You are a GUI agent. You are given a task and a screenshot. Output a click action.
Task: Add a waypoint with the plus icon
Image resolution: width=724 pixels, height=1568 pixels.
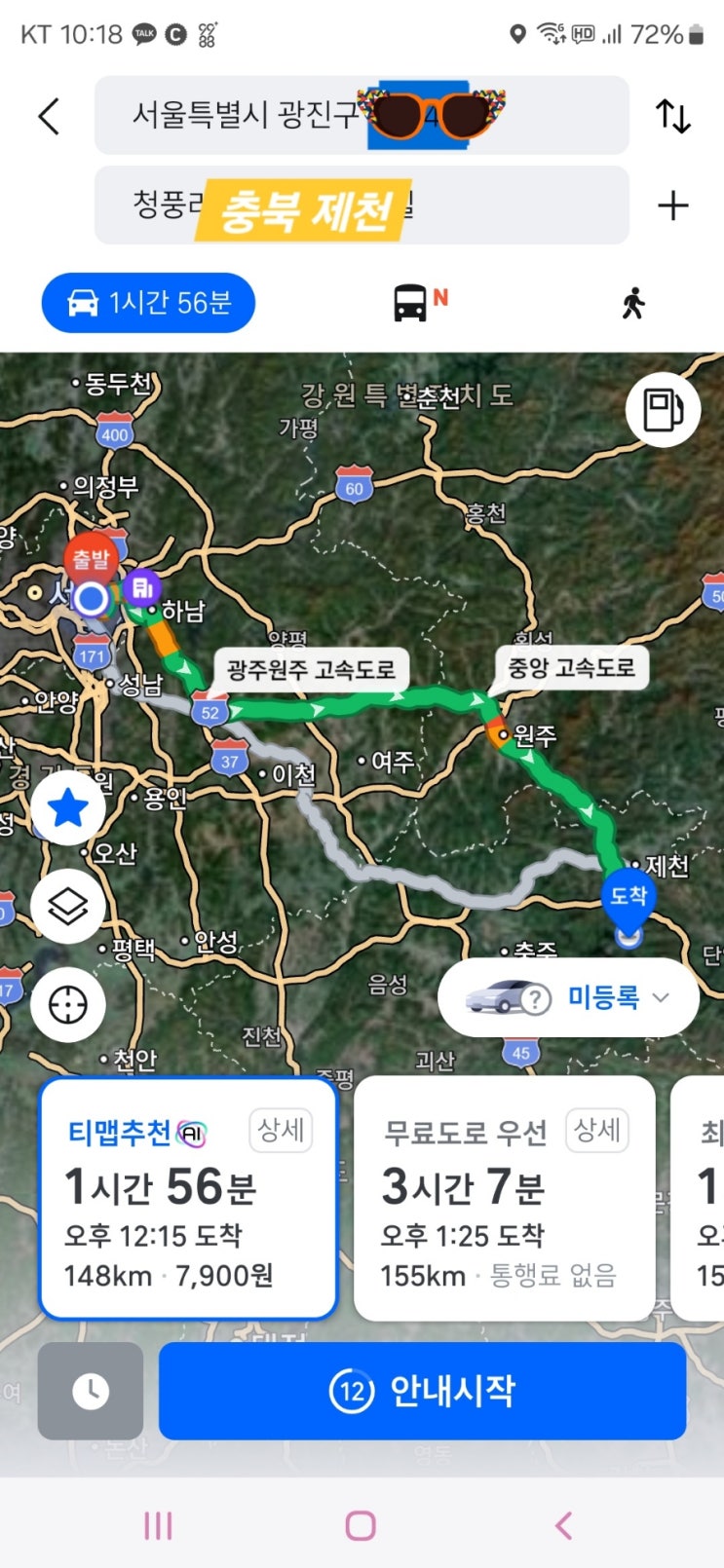673,205
